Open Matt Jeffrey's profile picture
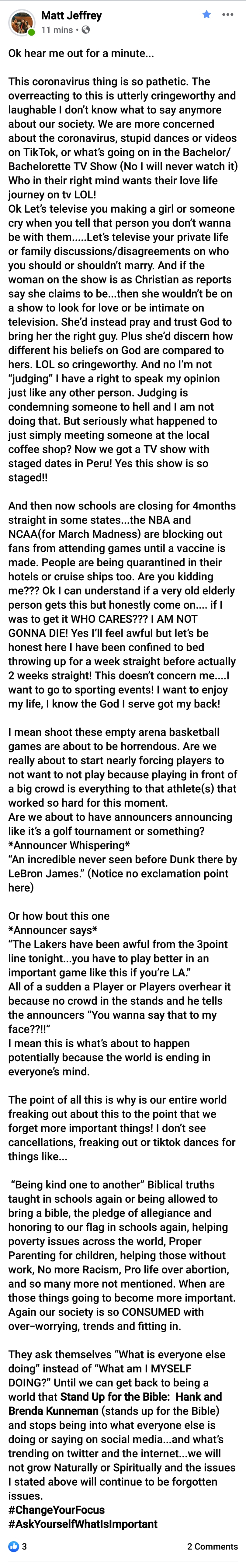 point(21,22)
